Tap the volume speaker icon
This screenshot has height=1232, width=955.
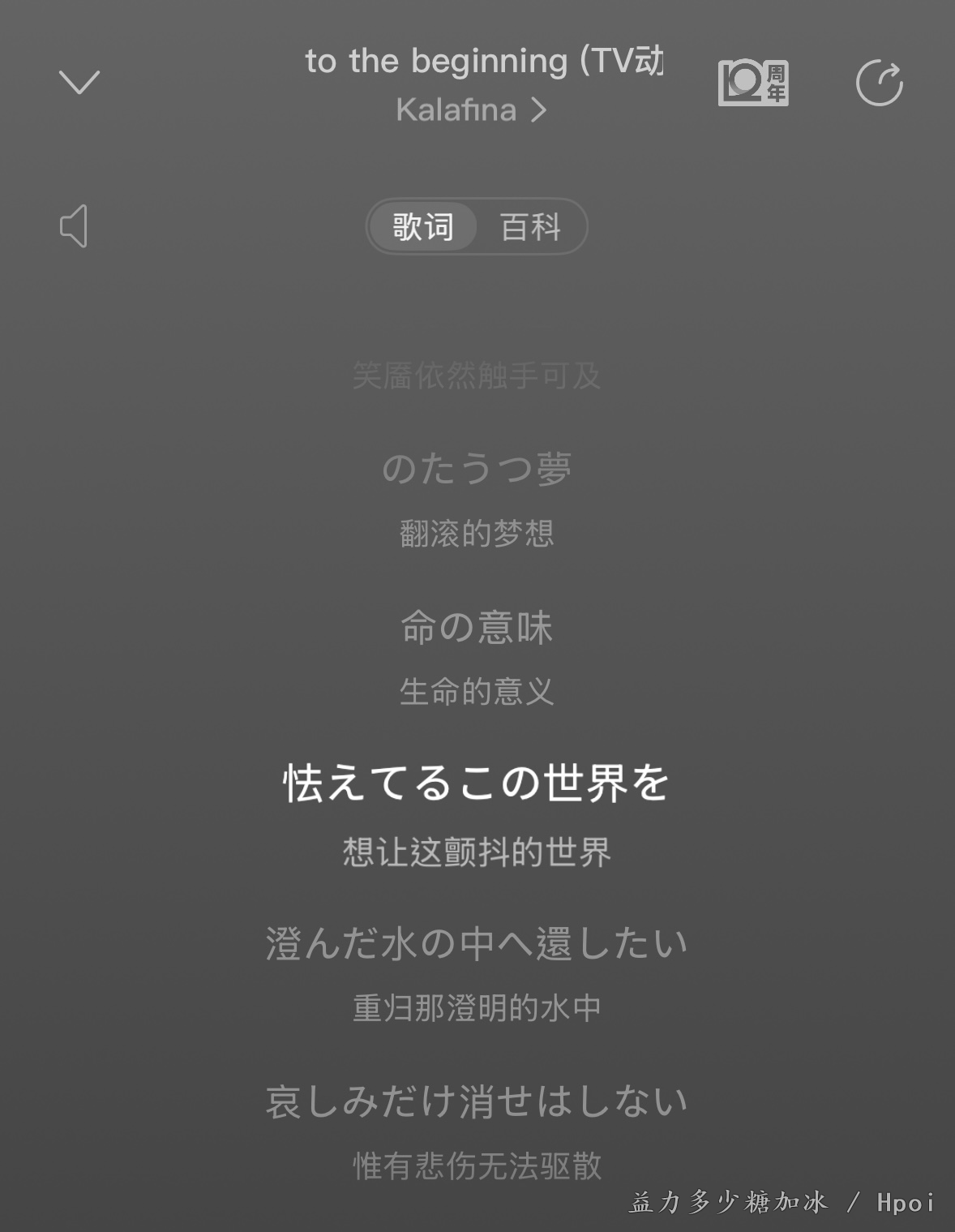[74, 225]
